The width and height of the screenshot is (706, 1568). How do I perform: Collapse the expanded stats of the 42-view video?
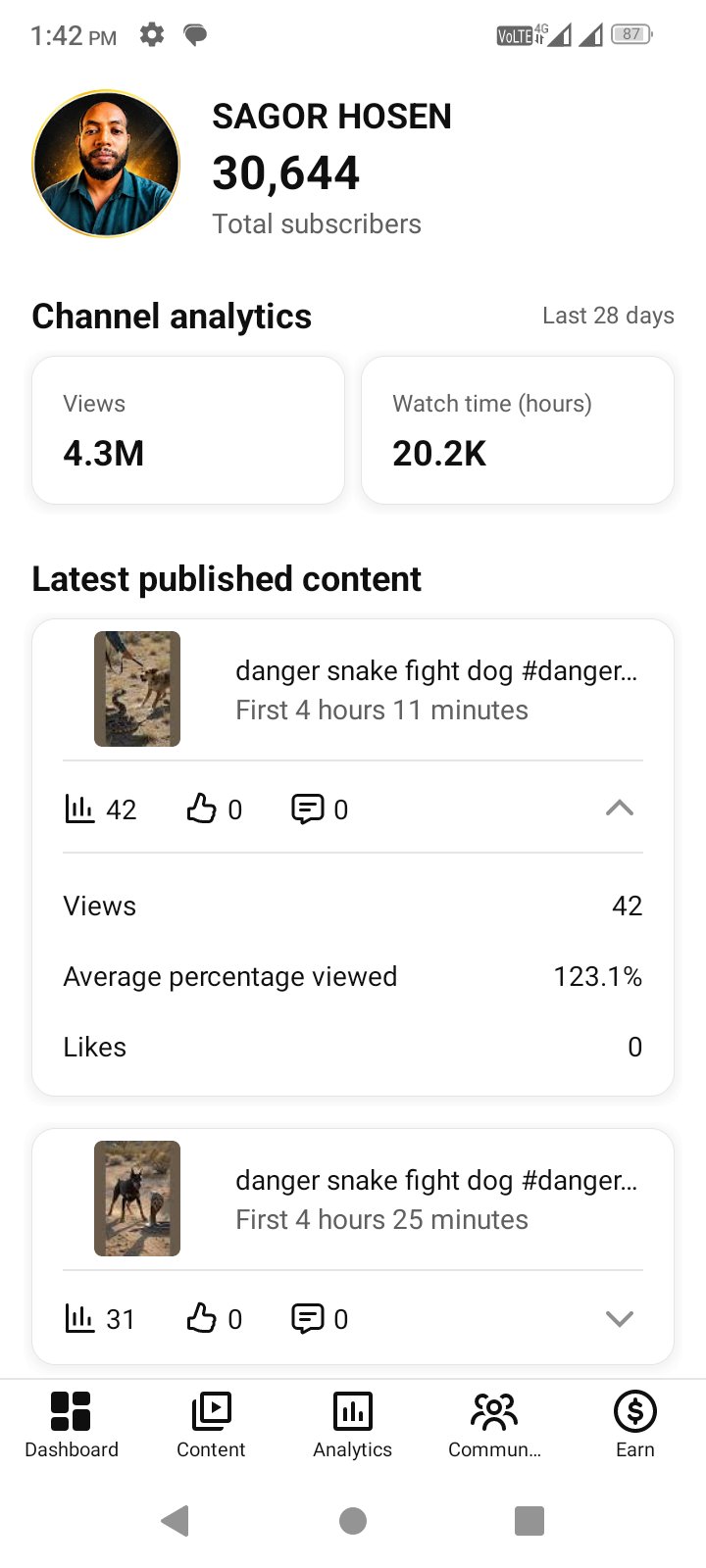620,808
